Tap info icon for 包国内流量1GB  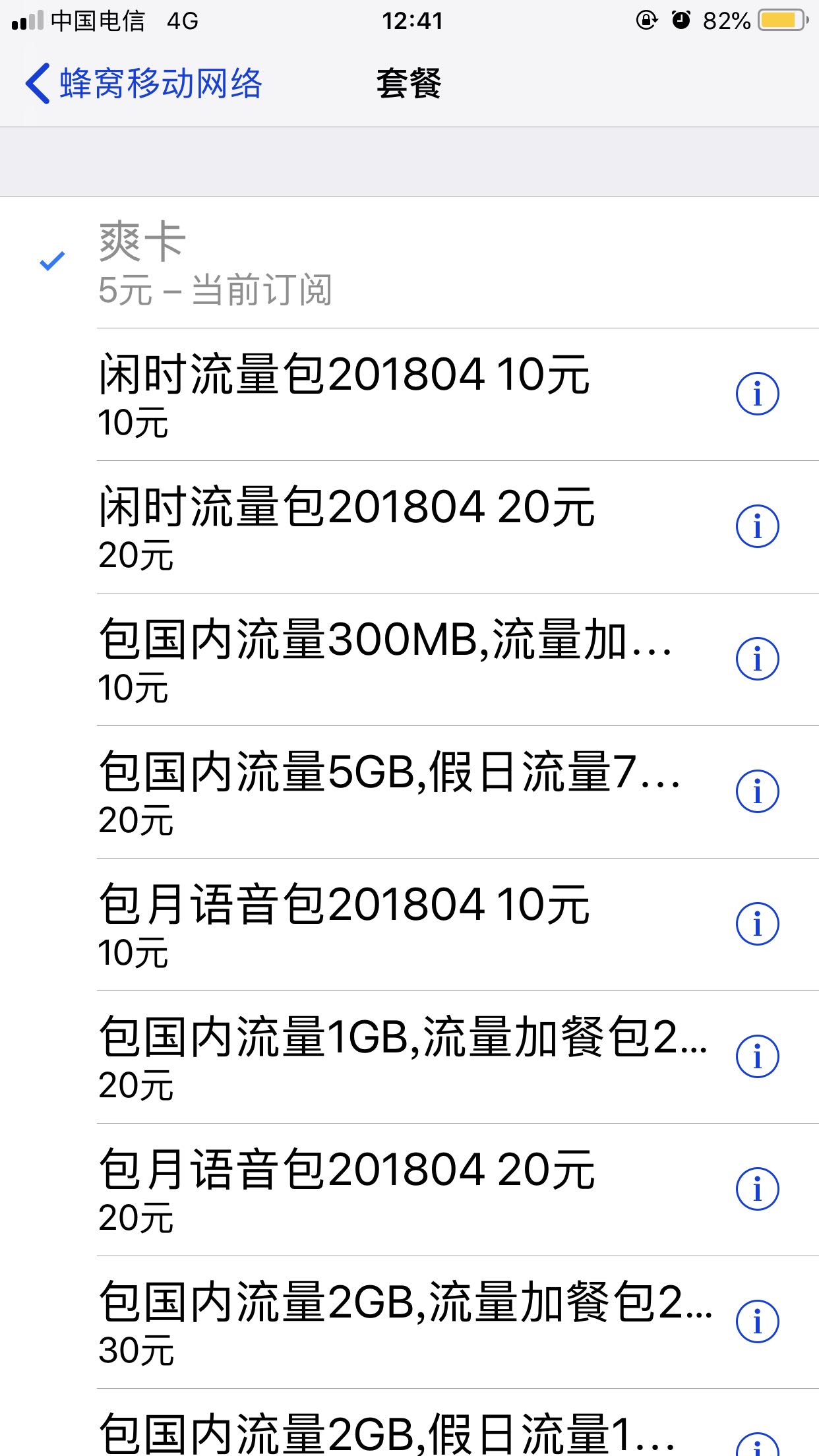(757, 1057)
